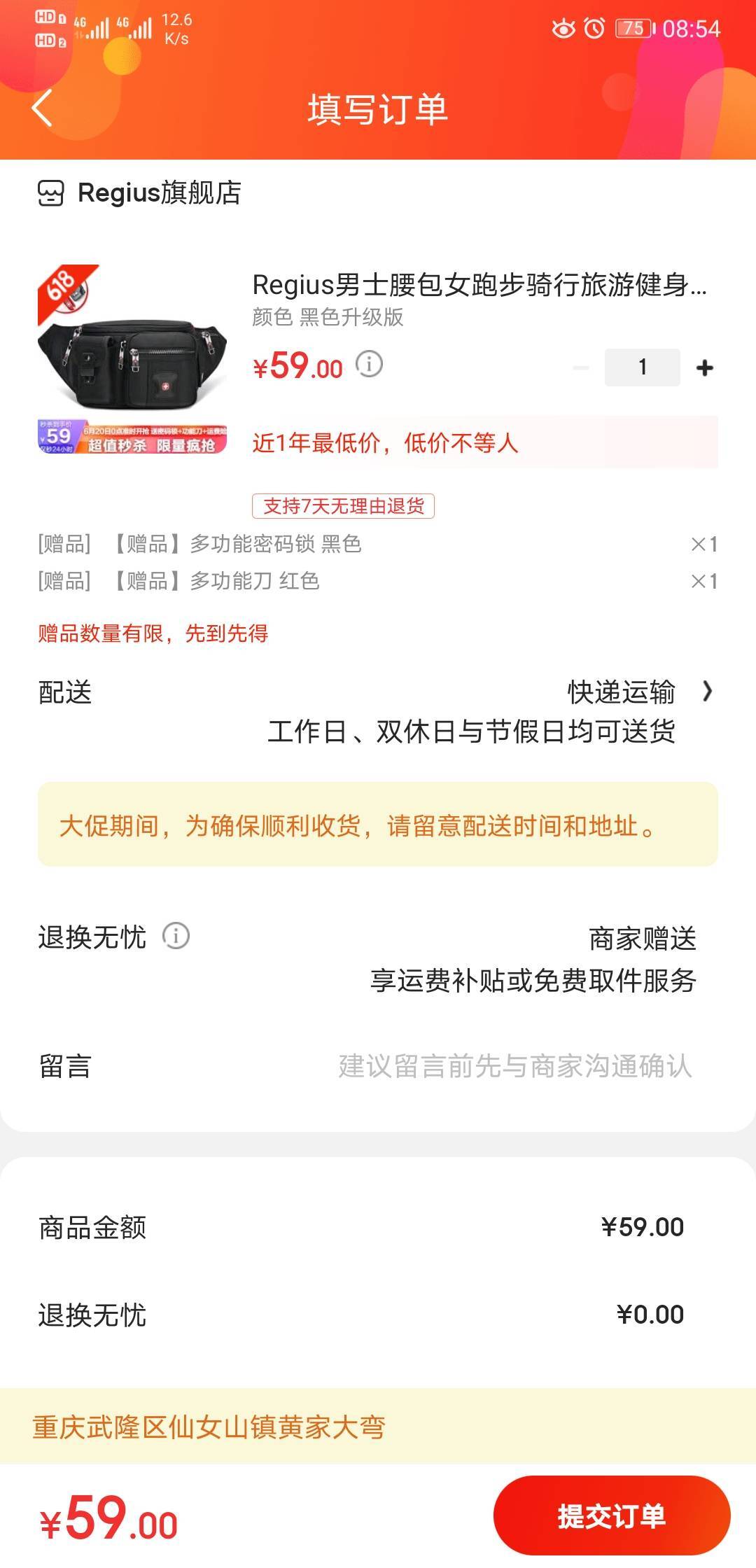Tap the price info icon beside ¥59.00
756x1568 pixels.
click(369, 364)
